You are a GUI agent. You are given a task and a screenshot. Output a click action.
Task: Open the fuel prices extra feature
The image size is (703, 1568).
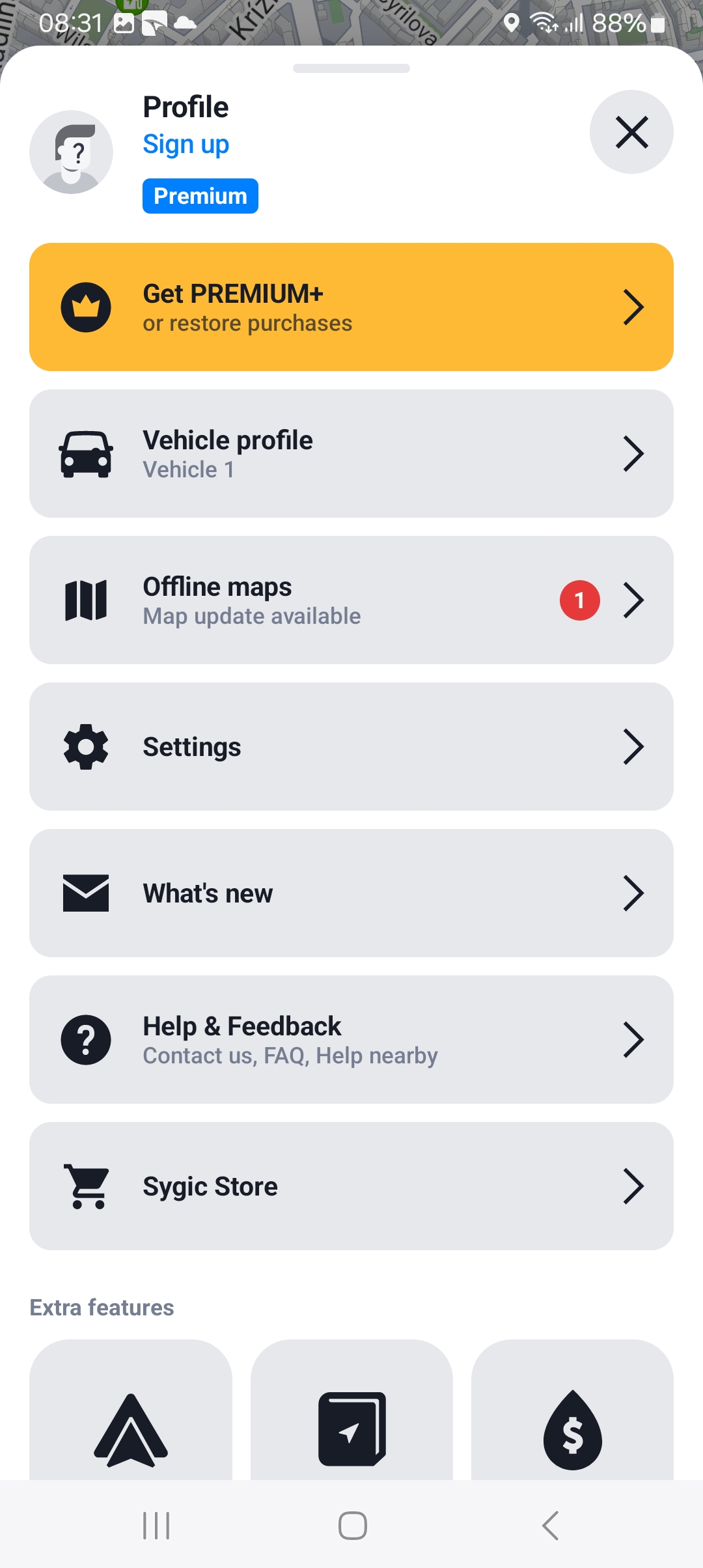(x=572, y=1426)
